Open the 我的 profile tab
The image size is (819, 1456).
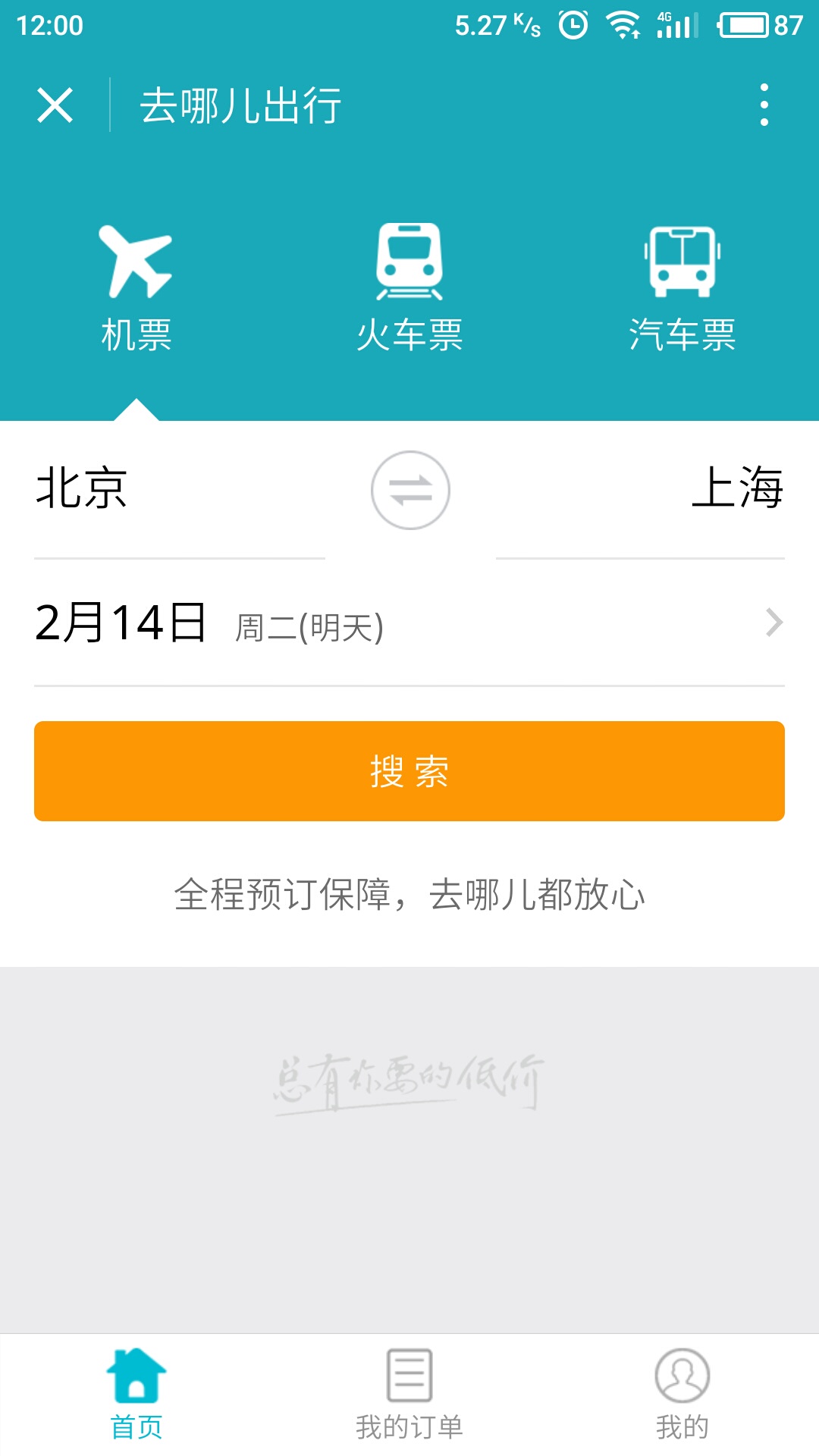tap(682, 1394)
